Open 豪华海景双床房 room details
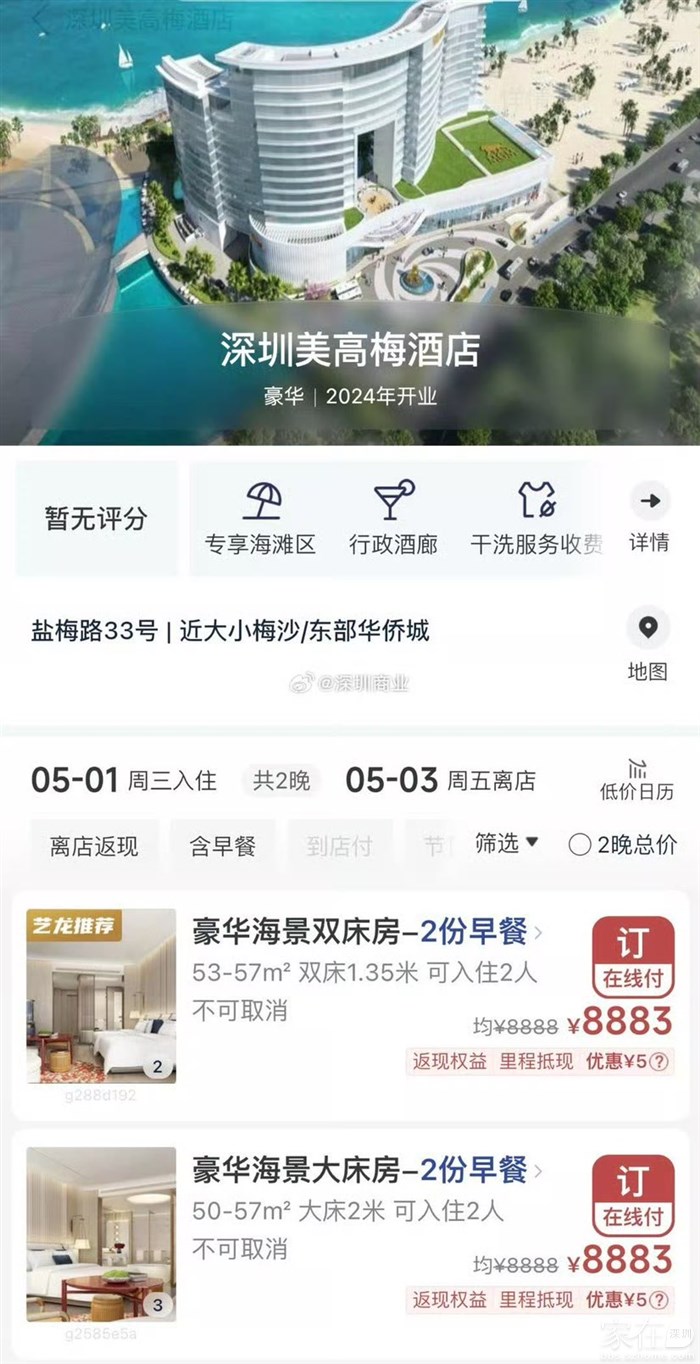Viewport: 700px width, 1364px height. (x=368, y=933)
